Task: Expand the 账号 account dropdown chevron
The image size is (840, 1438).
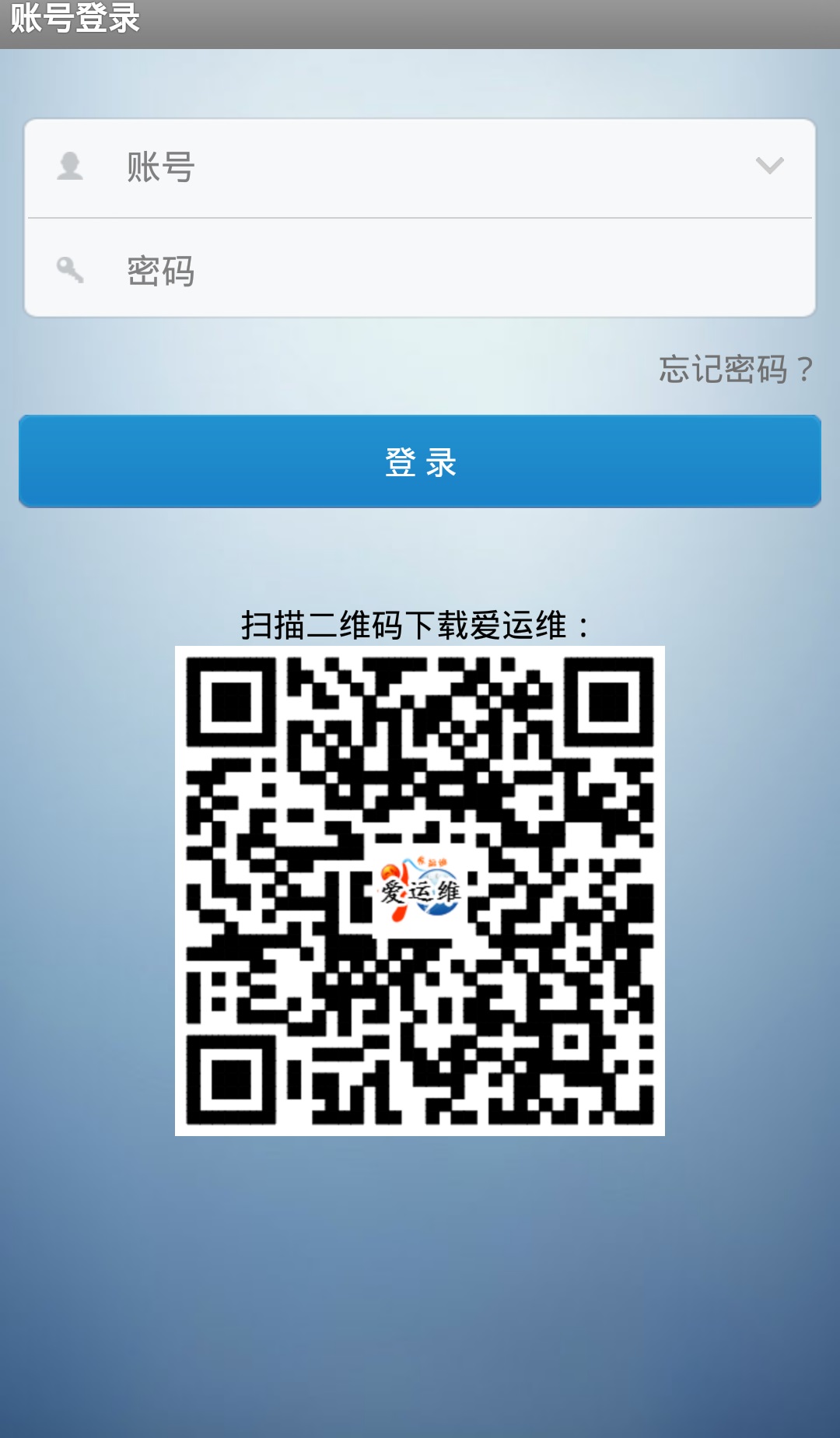Action: tap(770, 165)
